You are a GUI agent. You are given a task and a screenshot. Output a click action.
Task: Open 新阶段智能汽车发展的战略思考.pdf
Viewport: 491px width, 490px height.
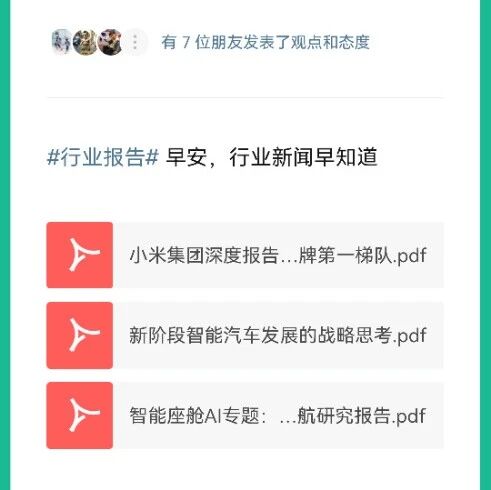click(x=245, y=335)
